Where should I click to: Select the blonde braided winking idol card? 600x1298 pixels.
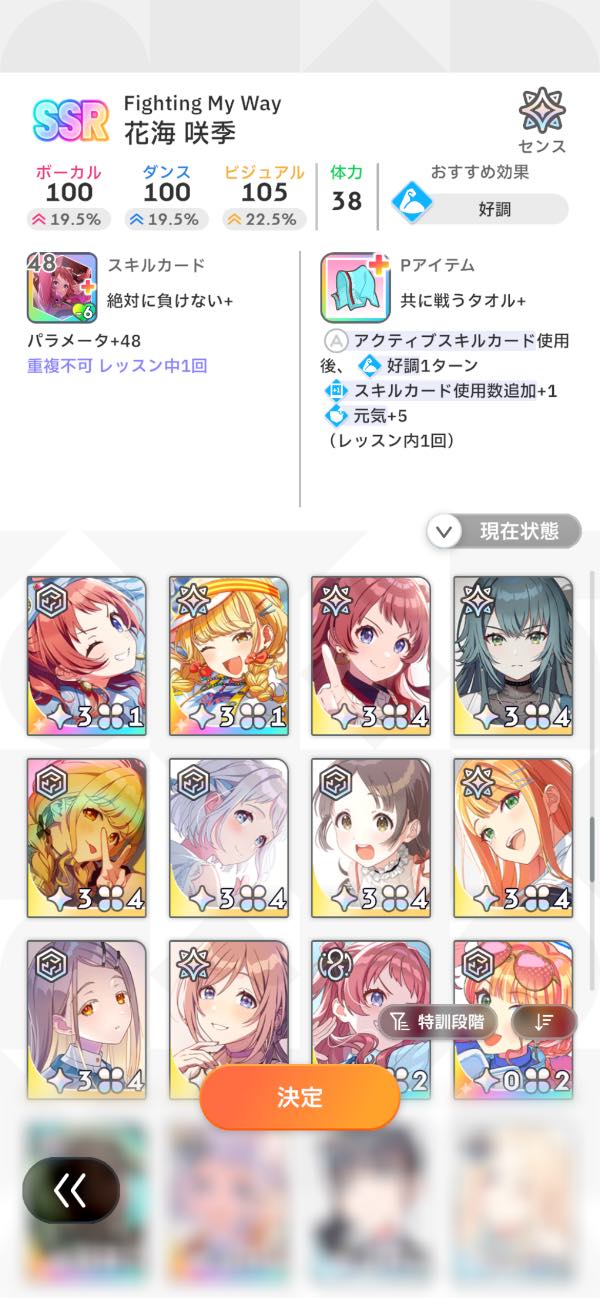pyautogui.click(x=229, y=655)
